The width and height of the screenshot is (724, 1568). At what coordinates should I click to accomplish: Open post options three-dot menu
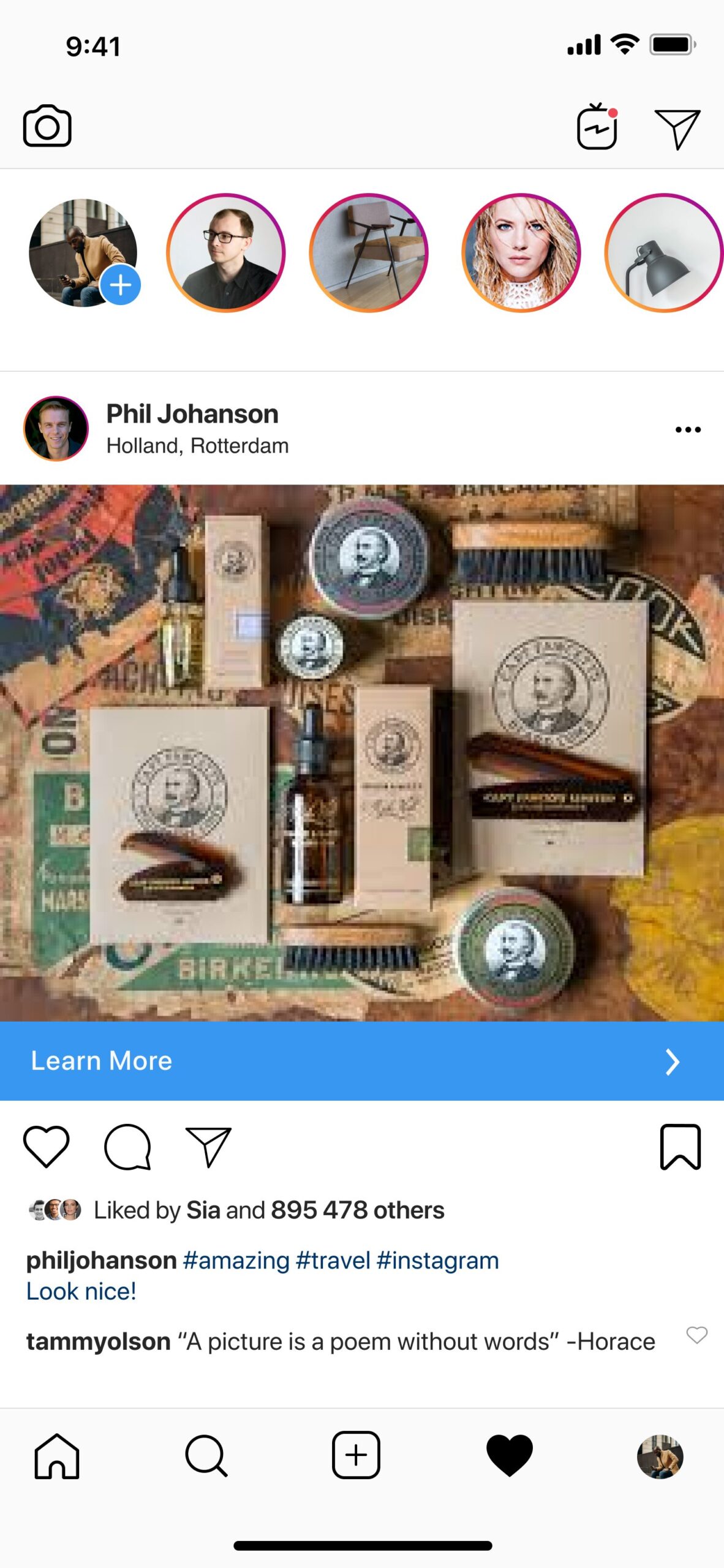(x=687, y=429)
